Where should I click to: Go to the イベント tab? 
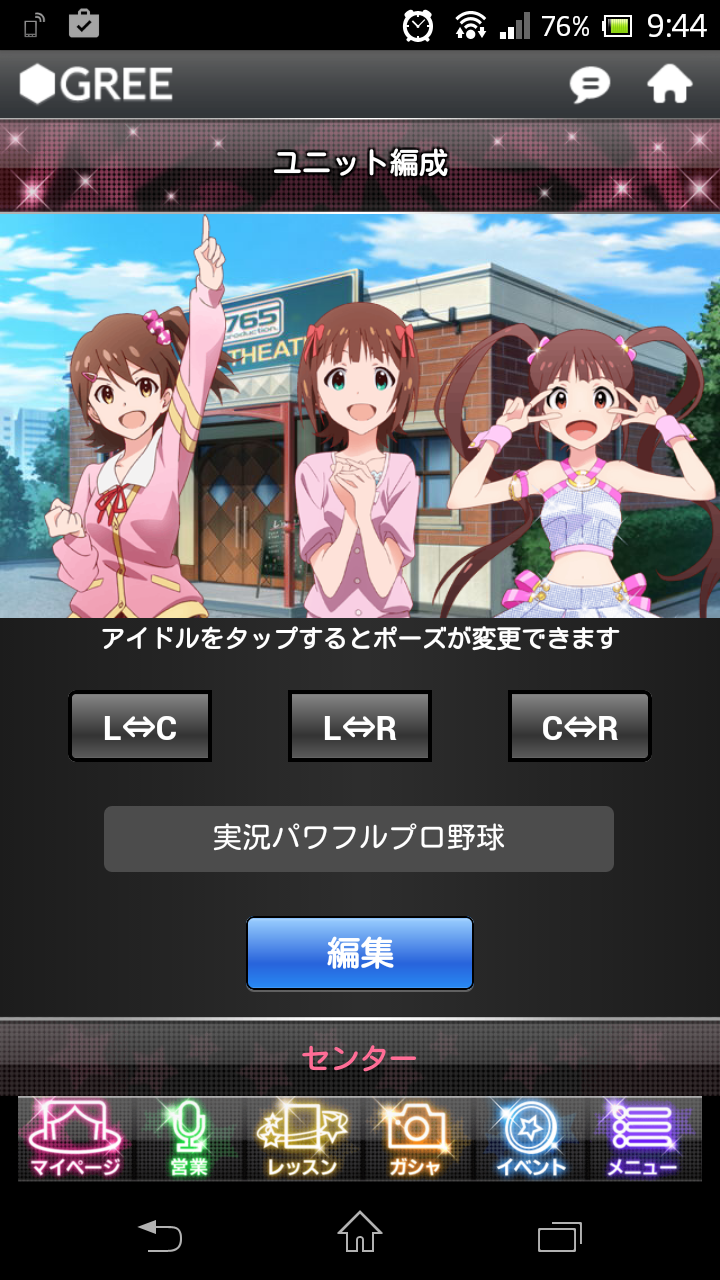click(531, 1138)
